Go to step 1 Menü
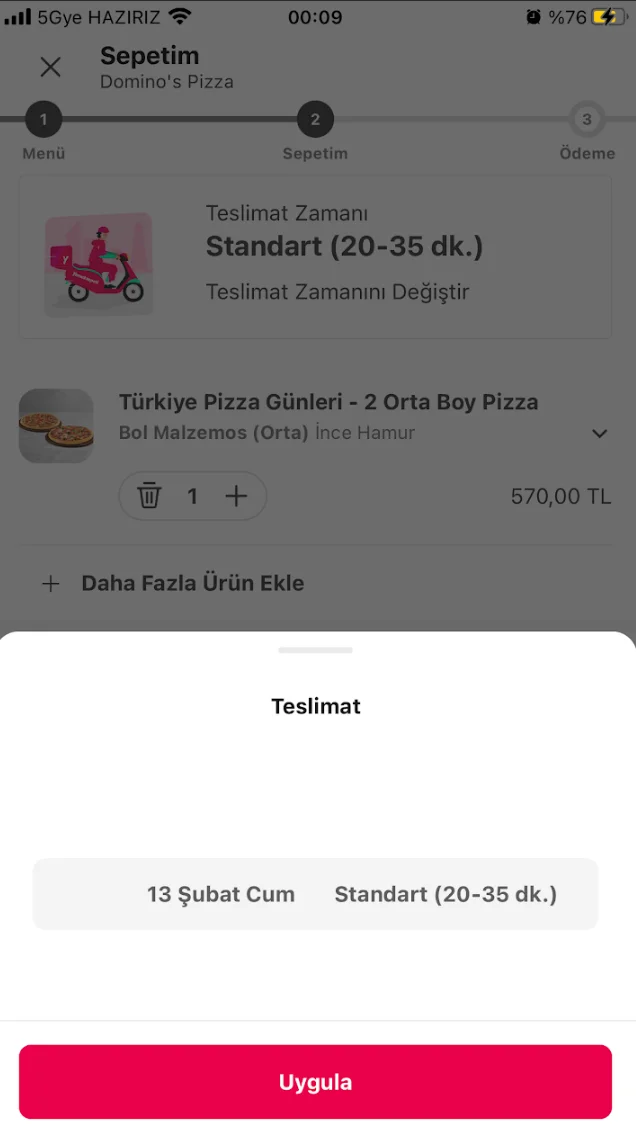This screenshot has width=636, height=1132. point(43,121)
